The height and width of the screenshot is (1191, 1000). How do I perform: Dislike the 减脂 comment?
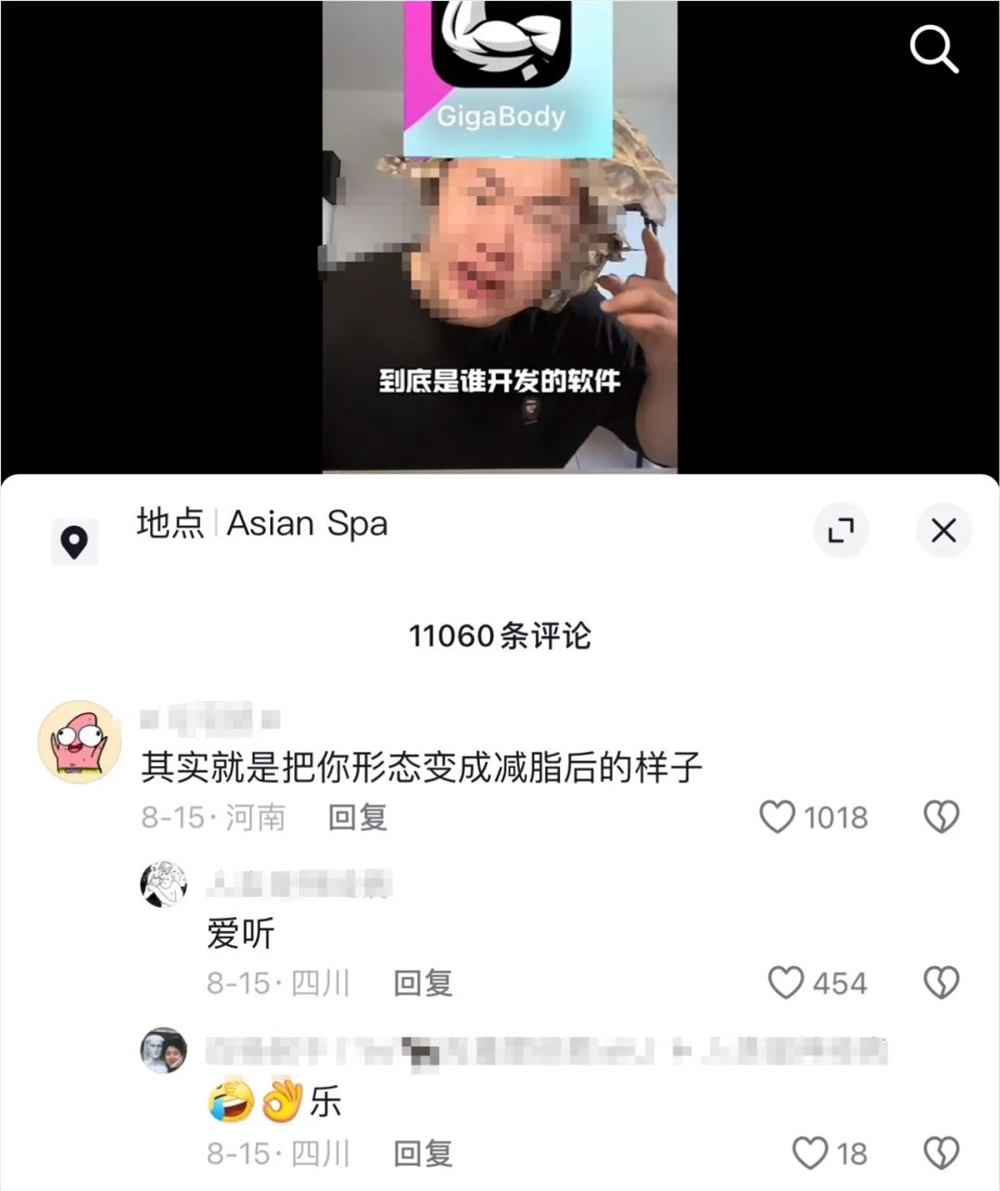940,817
